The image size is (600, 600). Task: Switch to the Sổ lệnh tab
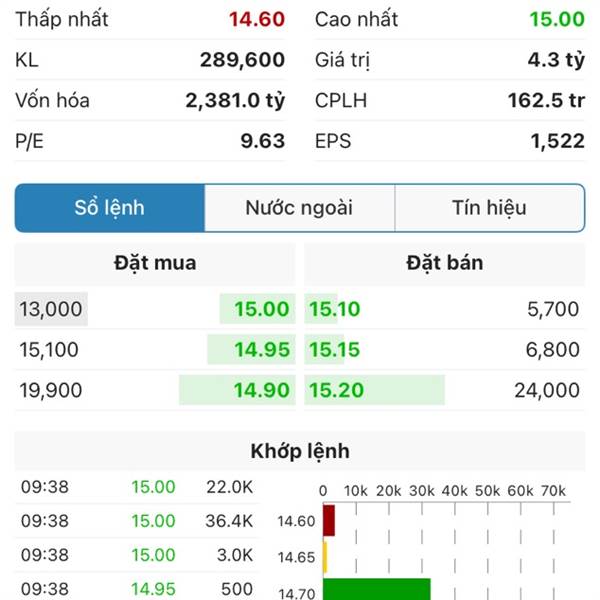coord(110,208)
